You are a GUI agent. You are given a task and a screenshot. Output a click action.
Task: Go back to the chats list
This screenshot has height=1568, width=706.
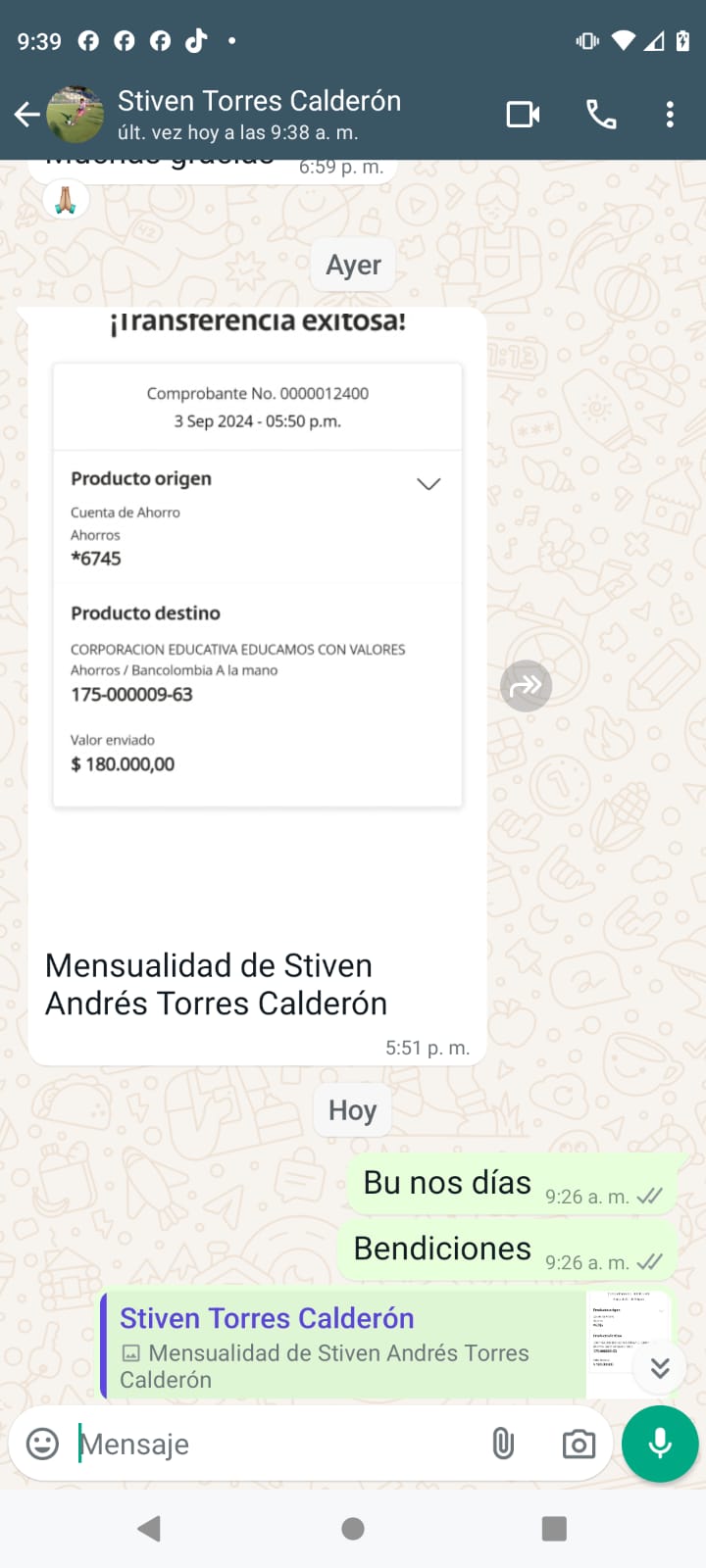pyautogui.click(x=27, y=115)
